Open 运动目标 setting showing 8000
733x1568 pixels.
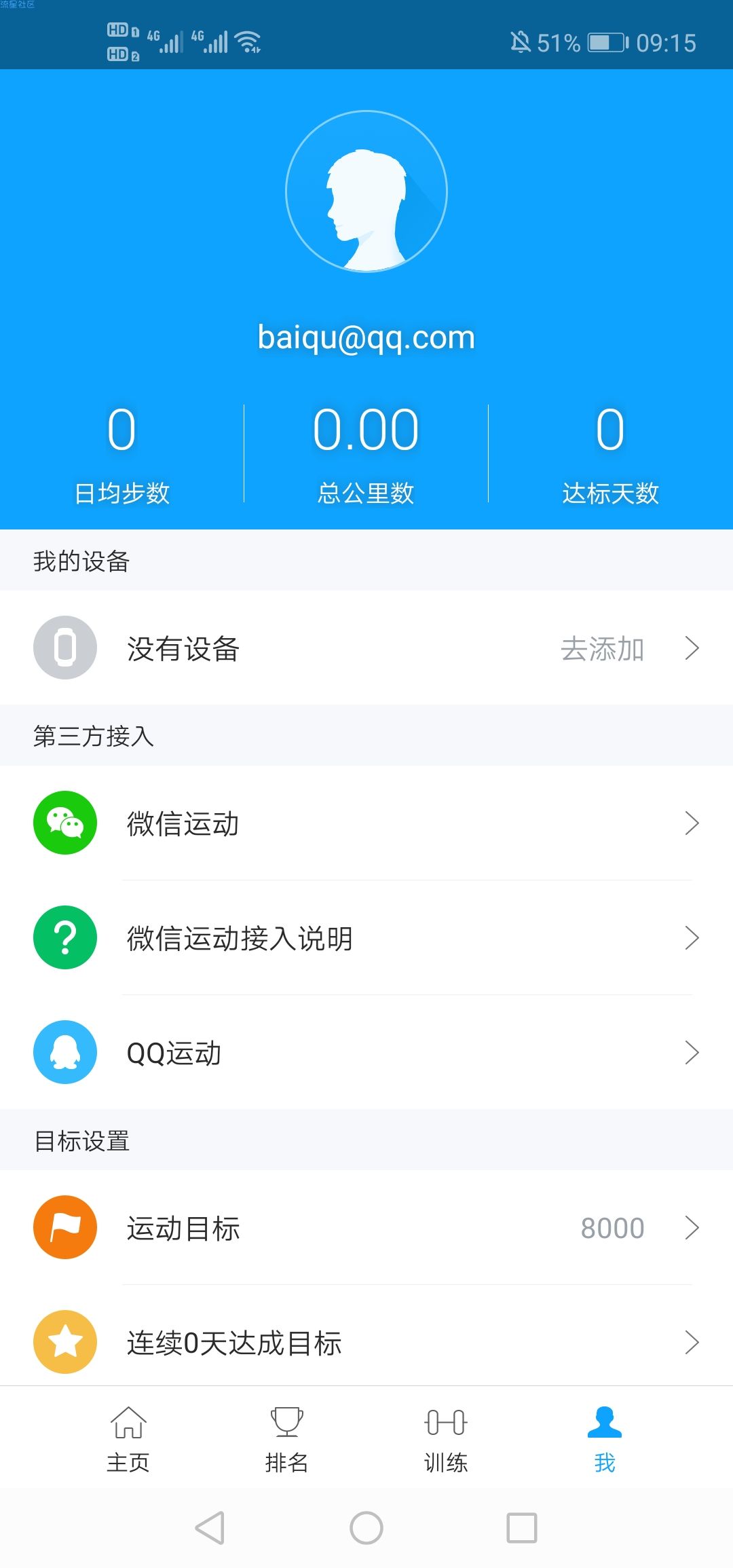[366, 1228]
